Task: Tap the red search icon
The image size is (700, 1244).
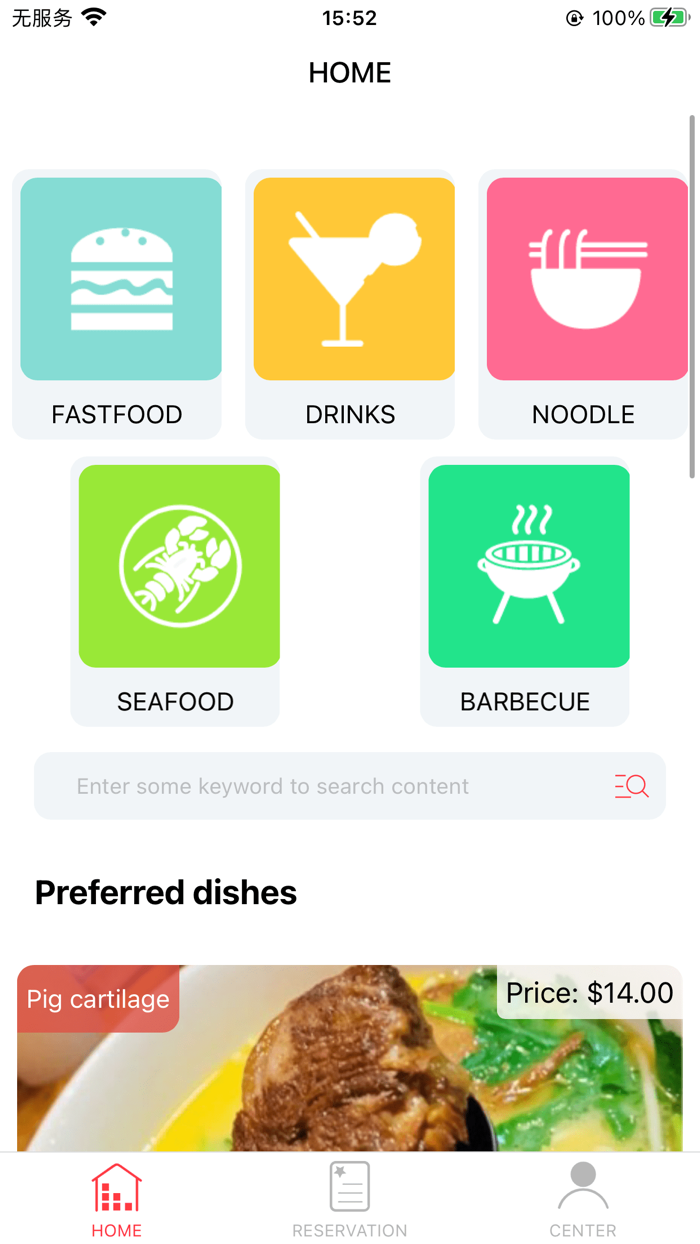Action: click(x=631, y=786)
